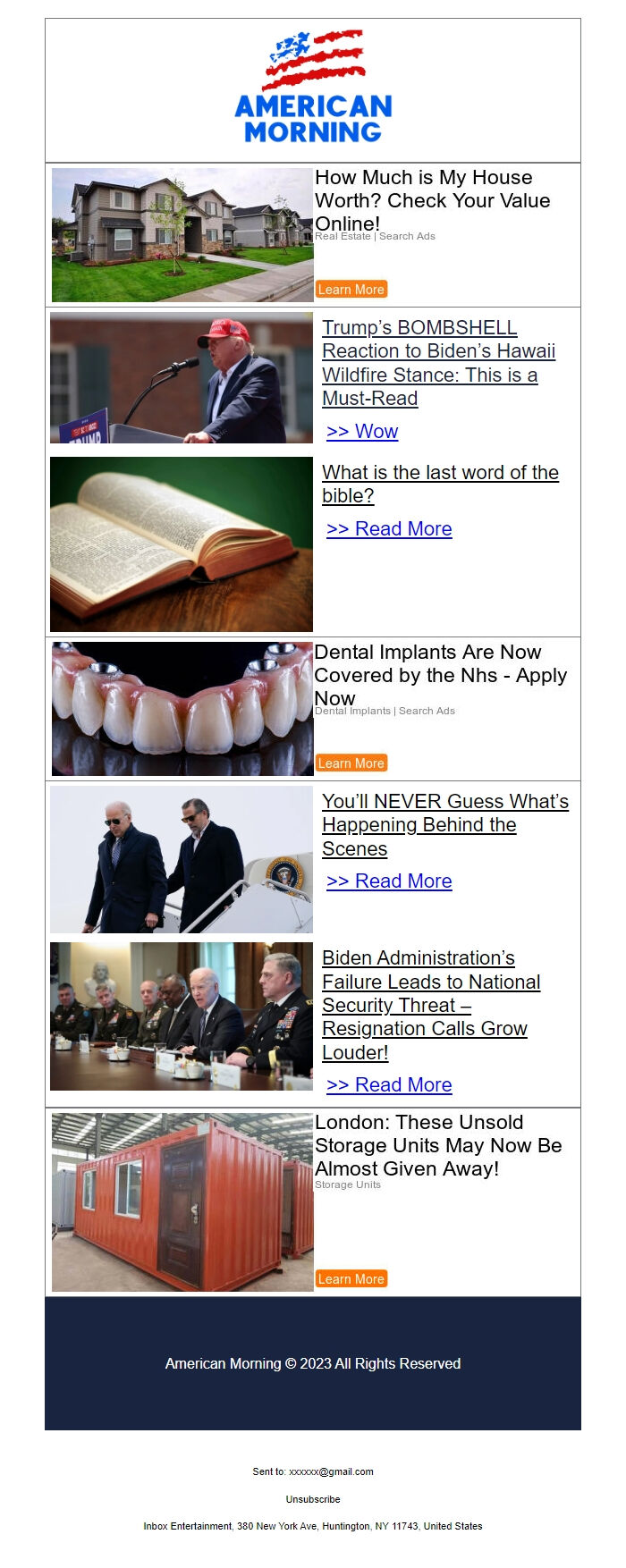
Task: Open the military meeting table photo
Action: pyautogui.click(x=182, y=1016)
